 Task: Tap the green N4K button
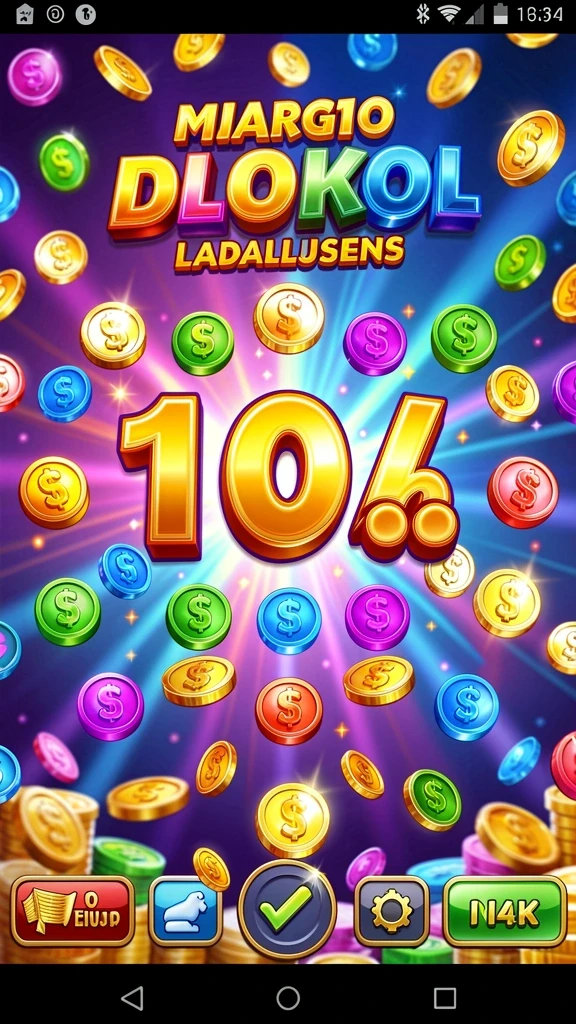pyautogui.click(x=505, y=911)
